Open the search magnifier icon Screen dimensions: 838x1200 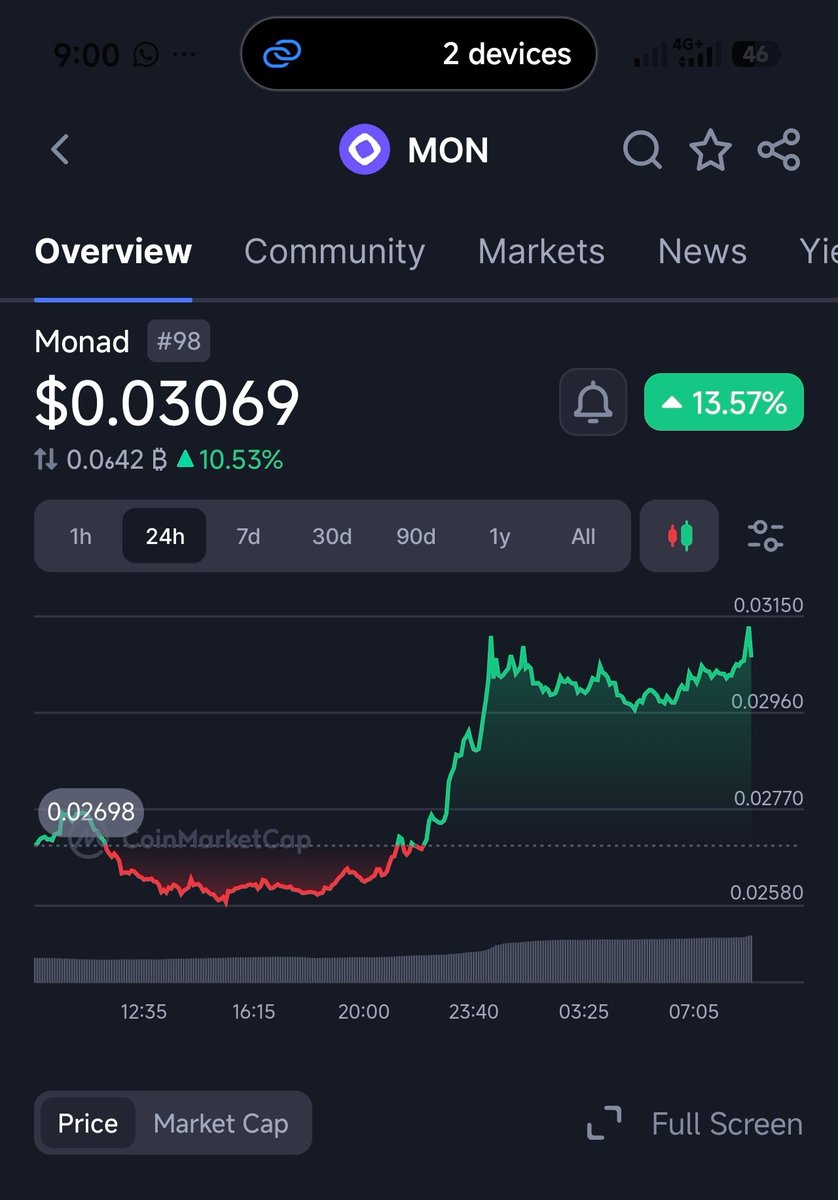coord(642,150)
